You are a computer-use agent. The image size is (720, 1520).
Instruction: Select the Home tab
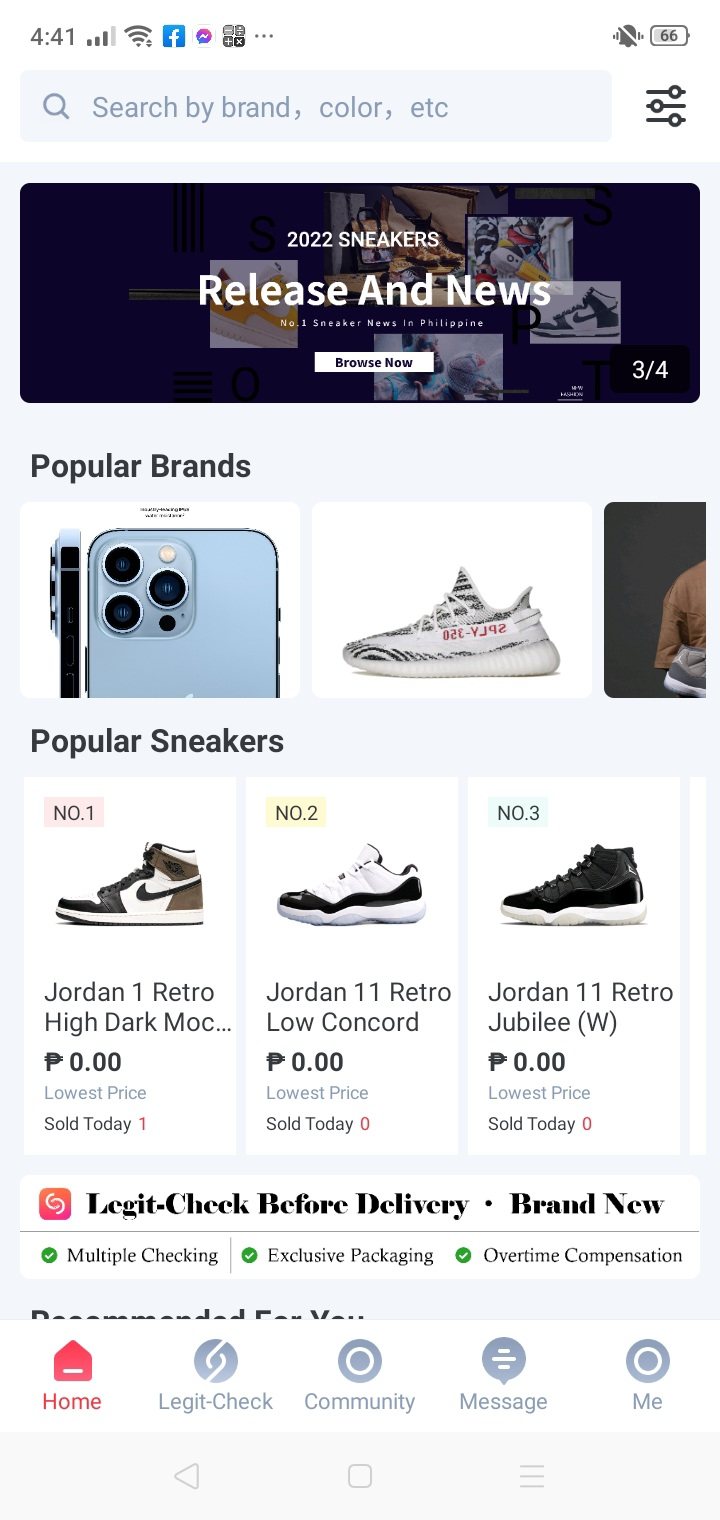point(72,1376)
